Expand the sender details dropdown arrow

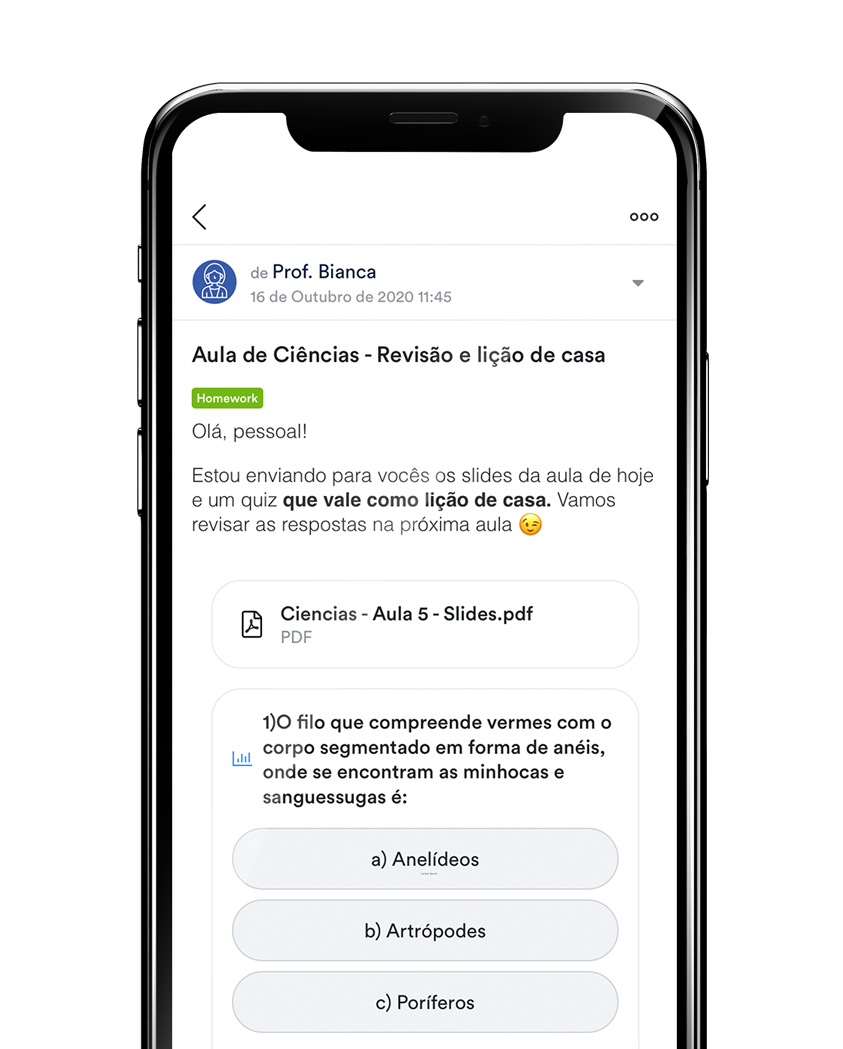[x=637, y=284]
